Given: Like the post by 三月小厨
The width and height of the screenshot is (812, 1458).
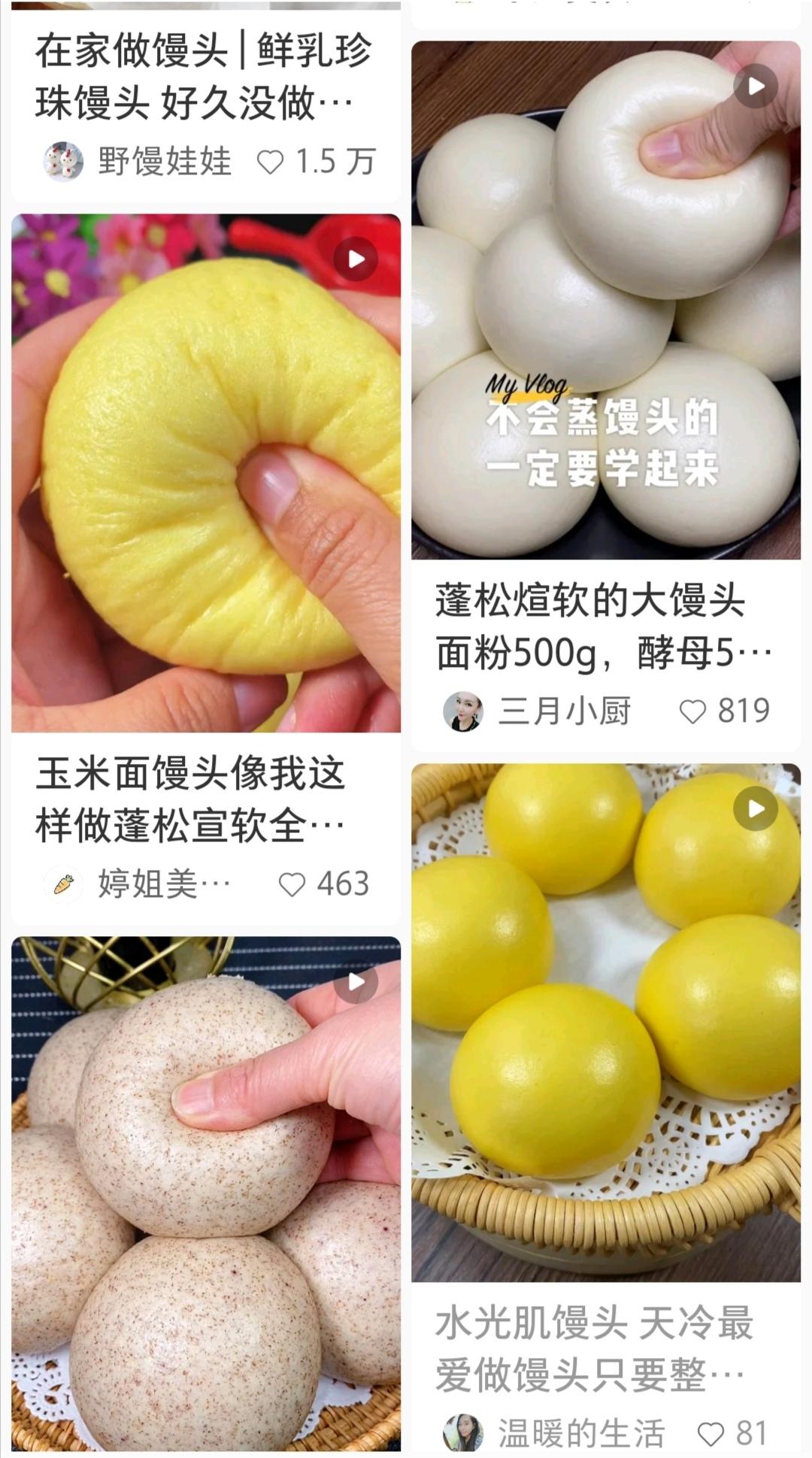Looking at the screenshot, I should [692, 711].
